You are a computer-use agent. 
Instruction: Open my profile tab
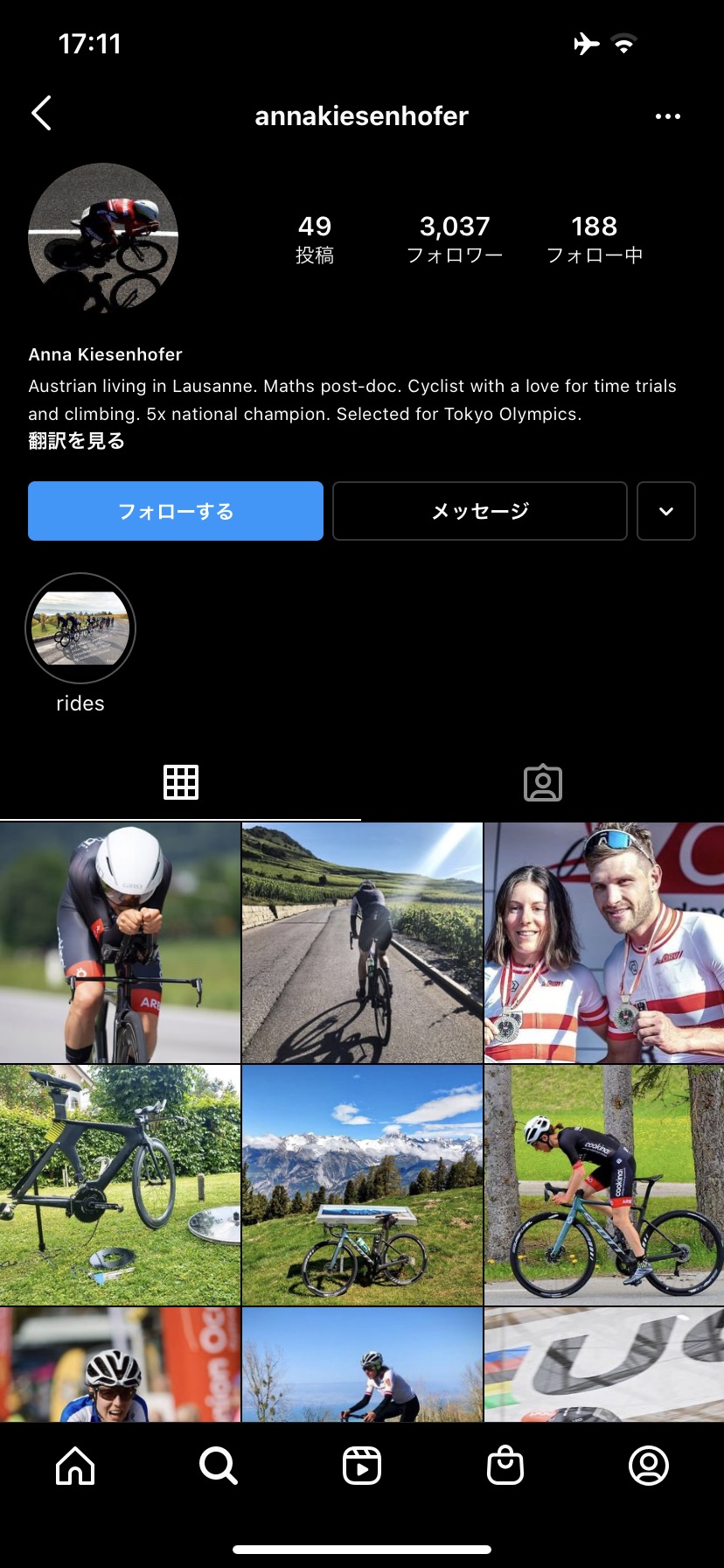pos(649,1466)
